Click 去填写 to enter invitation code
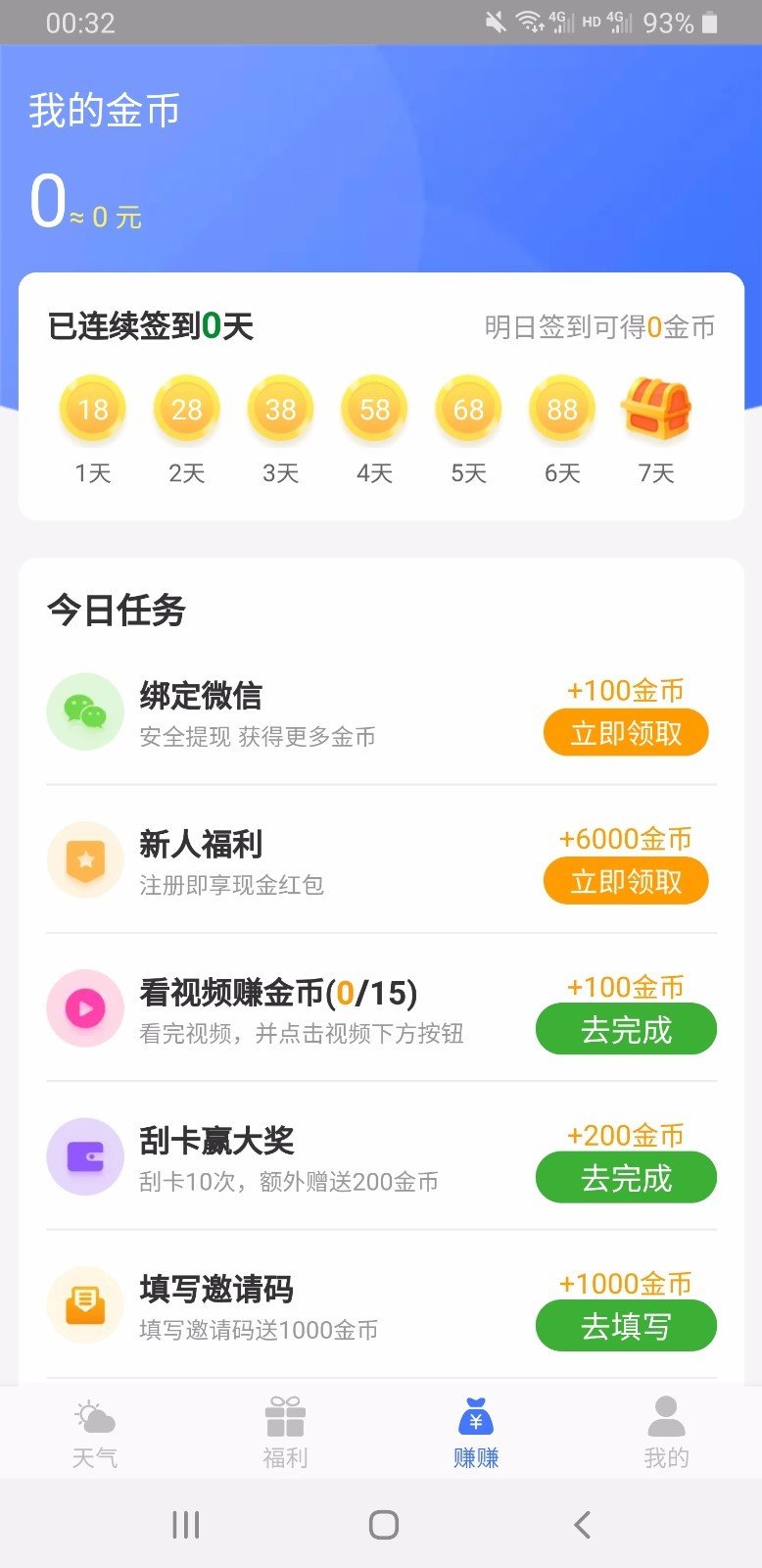The image size is (762, 1568). coord(626,1326)
